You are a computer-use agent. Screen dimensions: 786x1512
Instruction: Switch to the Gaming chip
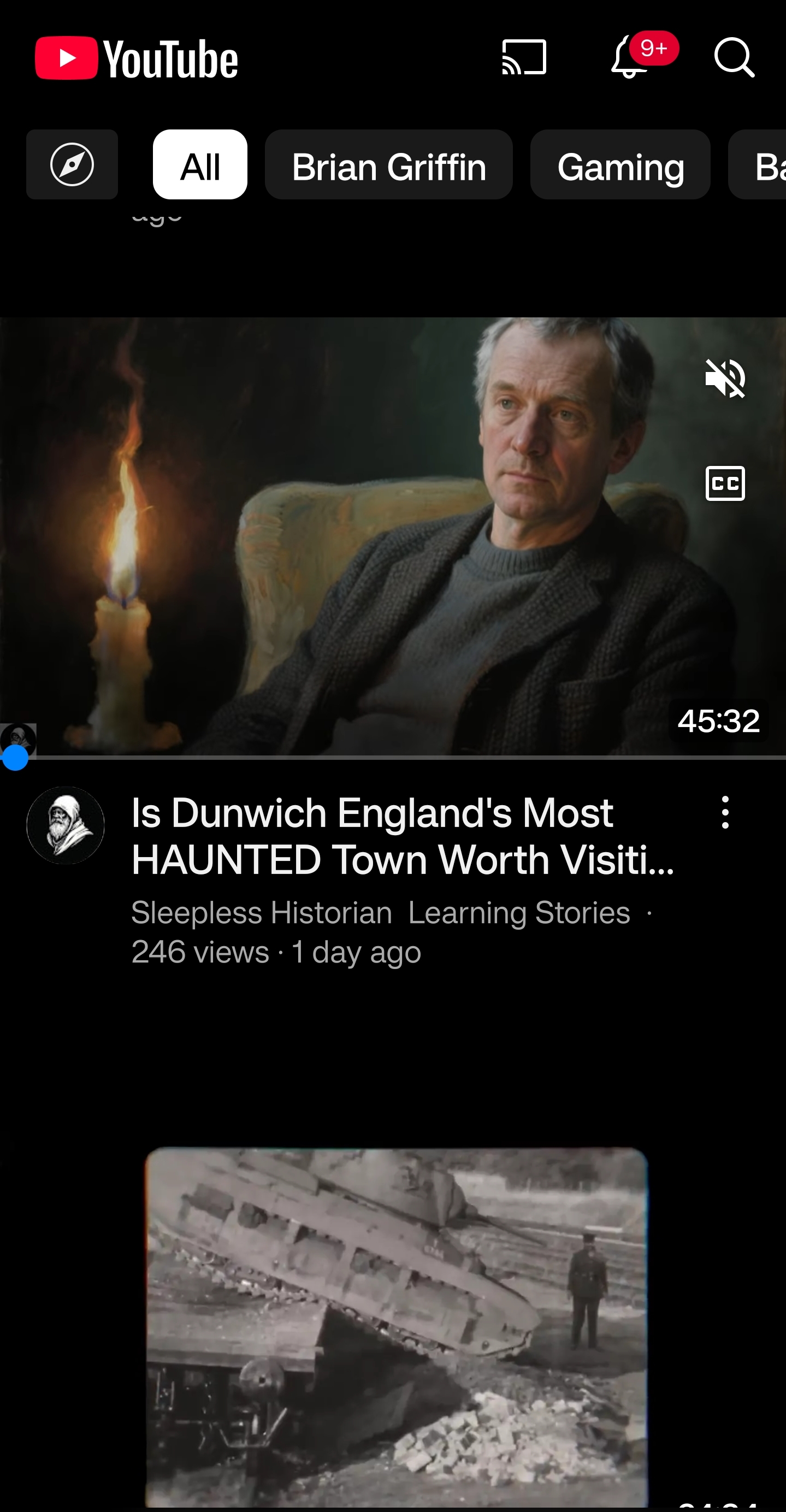click(620, 164)
